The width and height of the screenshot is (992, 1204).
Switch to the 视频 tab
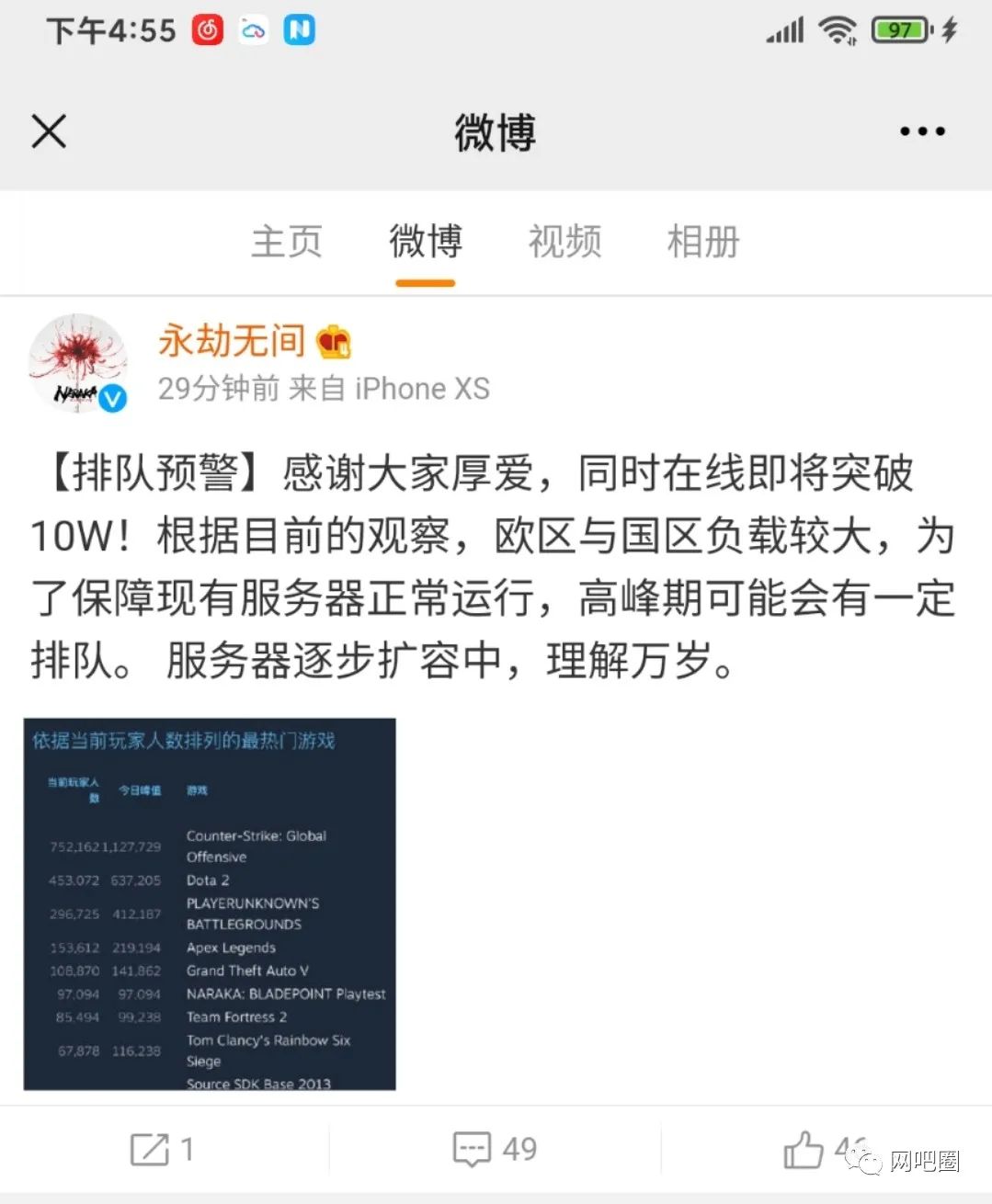[564, 242]
